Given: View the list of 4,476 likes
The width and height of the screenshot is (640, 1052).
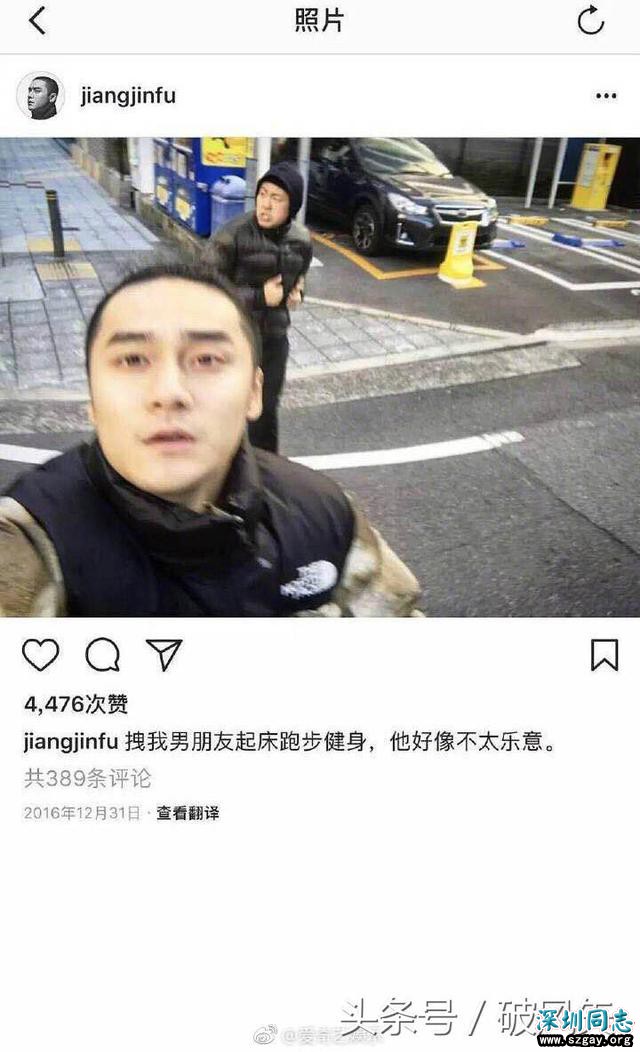Looking at the screenshot, I should pyautogui.click(x=76, y=704).
